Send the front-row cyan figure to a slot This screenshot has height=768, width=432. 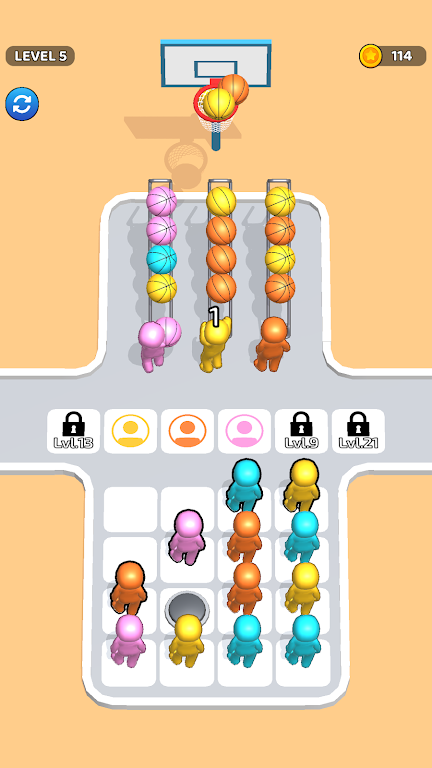pyautogui.click(x=244, y=485)
